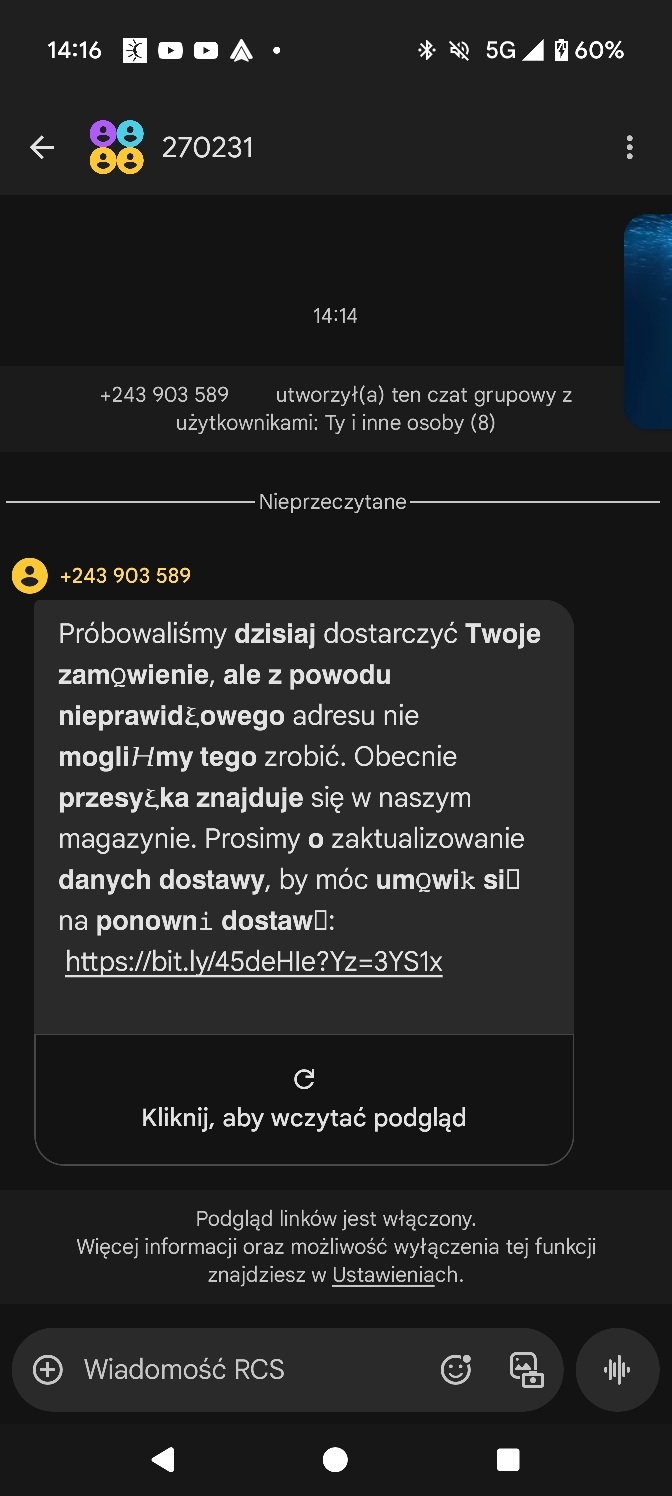Viewport: 672px width, 1496px height.
Task: Focus the Wiadomość RCS text field
Action: pos(250,1369)
